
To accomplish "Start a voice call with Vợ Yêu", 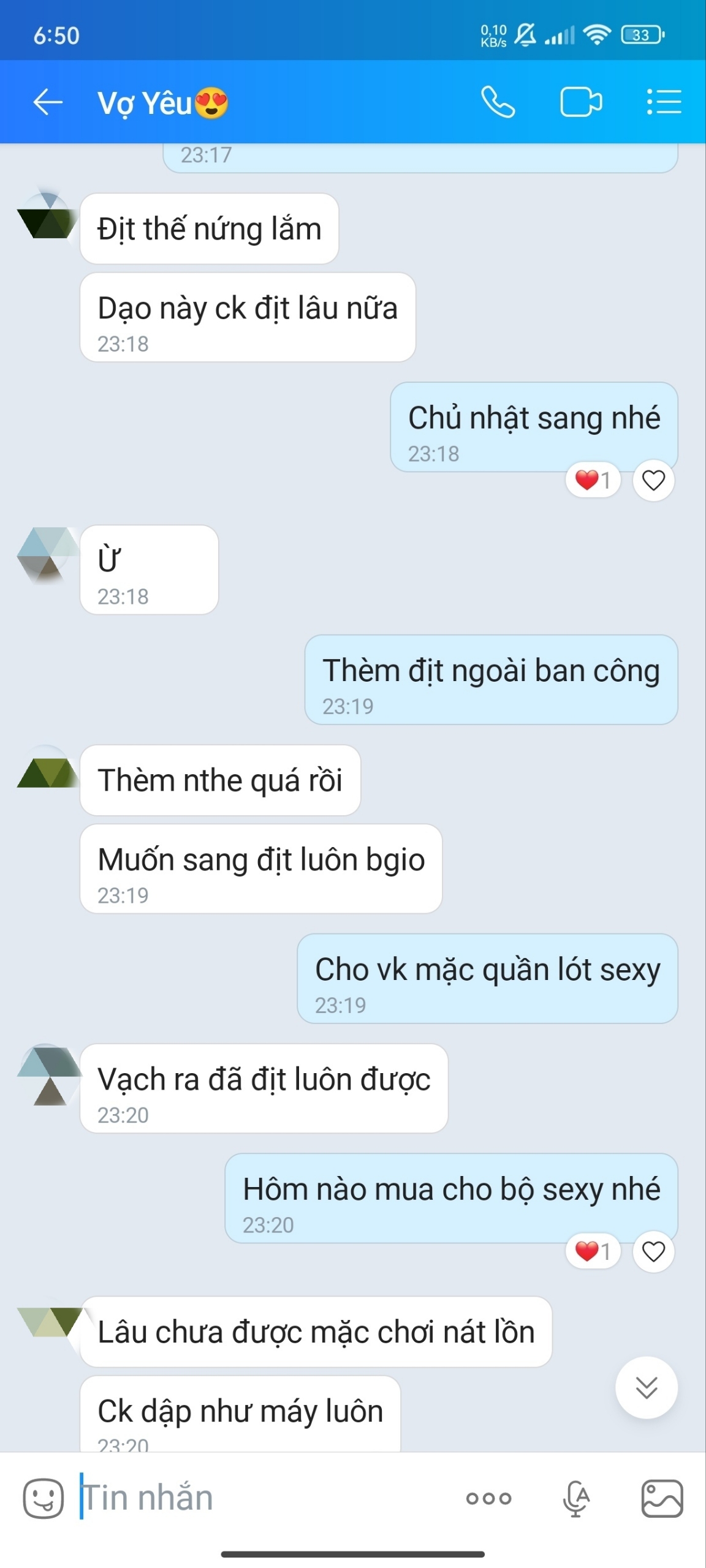I will [x=498, y=102].
